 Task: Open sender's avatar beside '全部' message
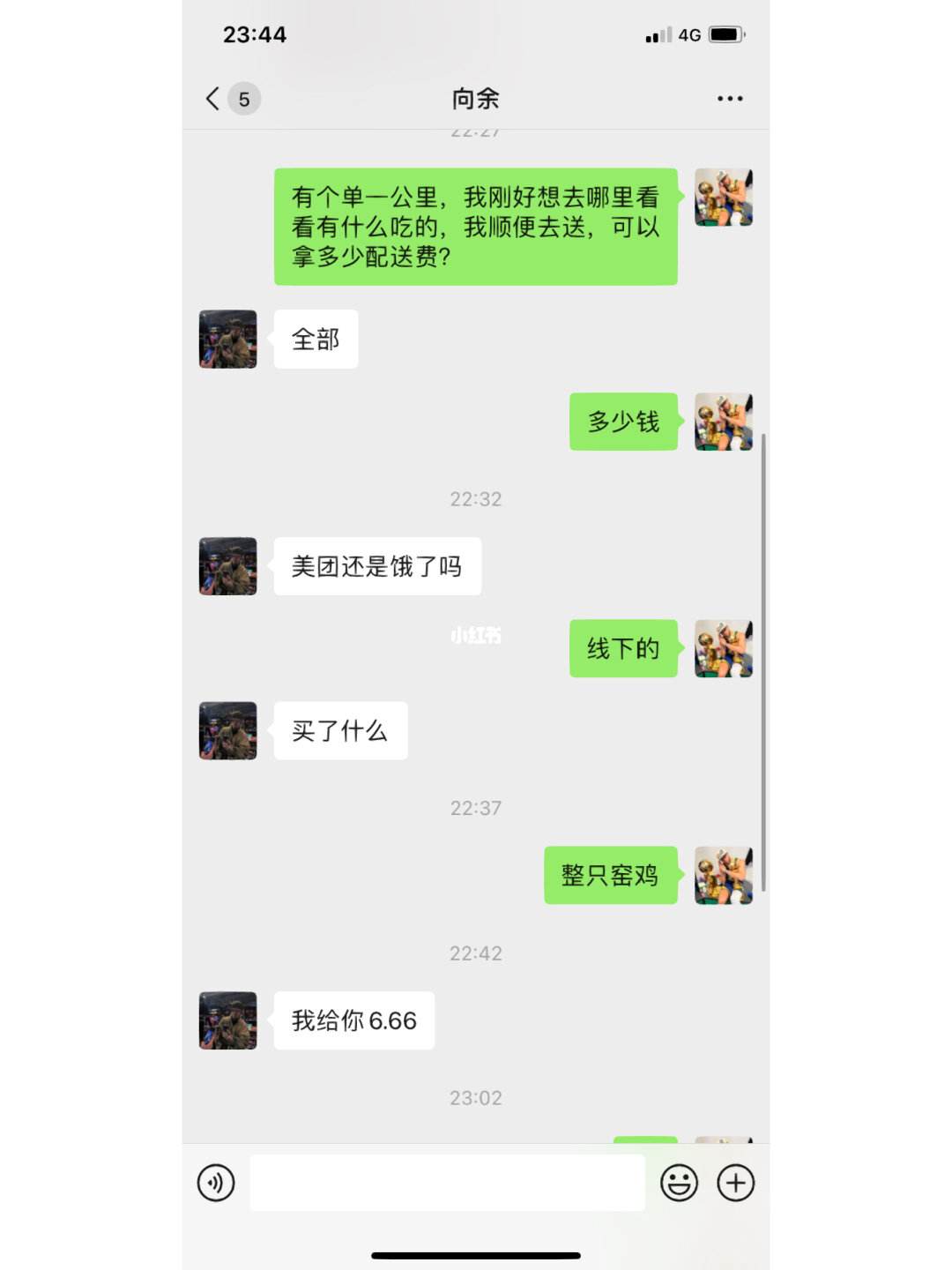tap(228, 339)
